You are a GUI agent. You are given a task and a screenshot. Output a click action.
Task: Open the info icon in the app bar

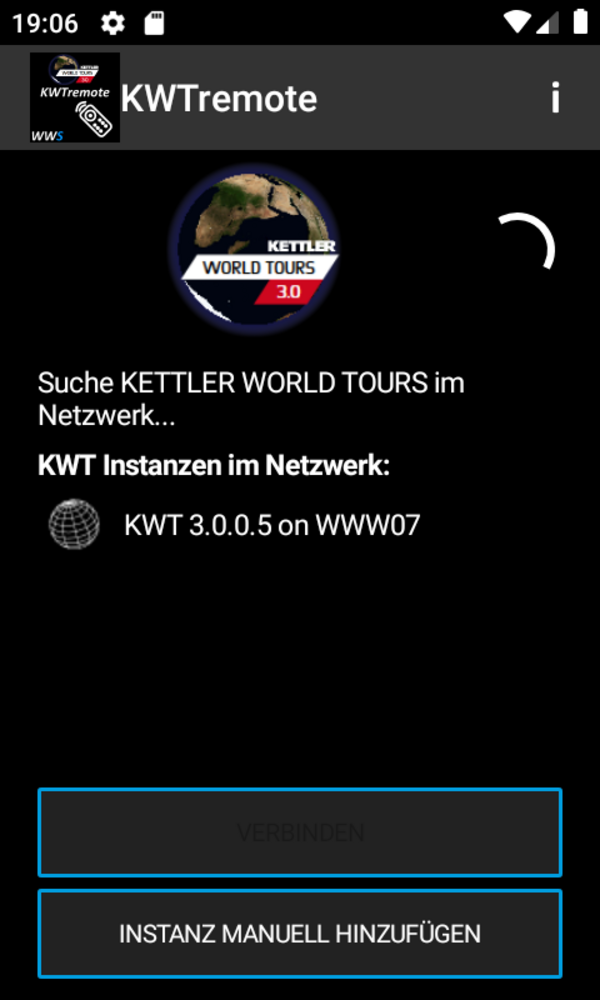[x=555, y=98]
